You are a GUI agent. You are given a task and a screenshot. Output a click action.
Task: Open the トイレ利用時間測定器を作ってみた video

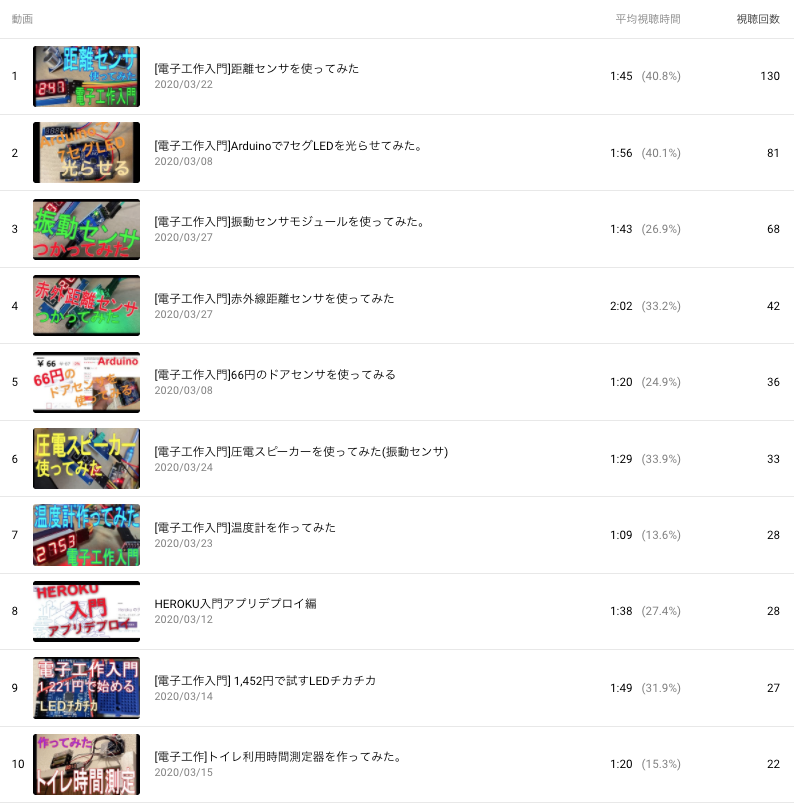coord(278,757)
